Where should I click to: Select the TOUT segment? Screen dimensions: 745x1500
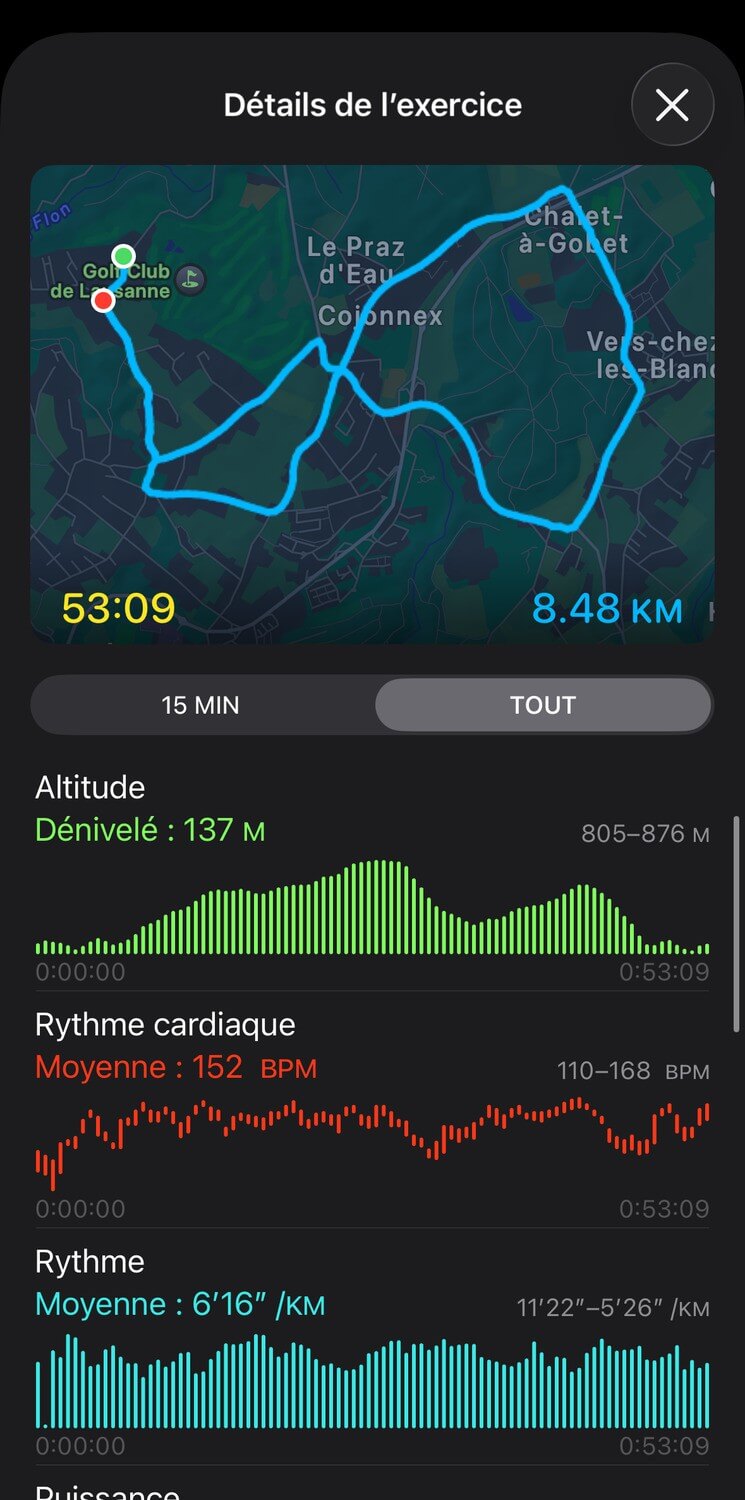pyautogui.click(x=543, y=705)
